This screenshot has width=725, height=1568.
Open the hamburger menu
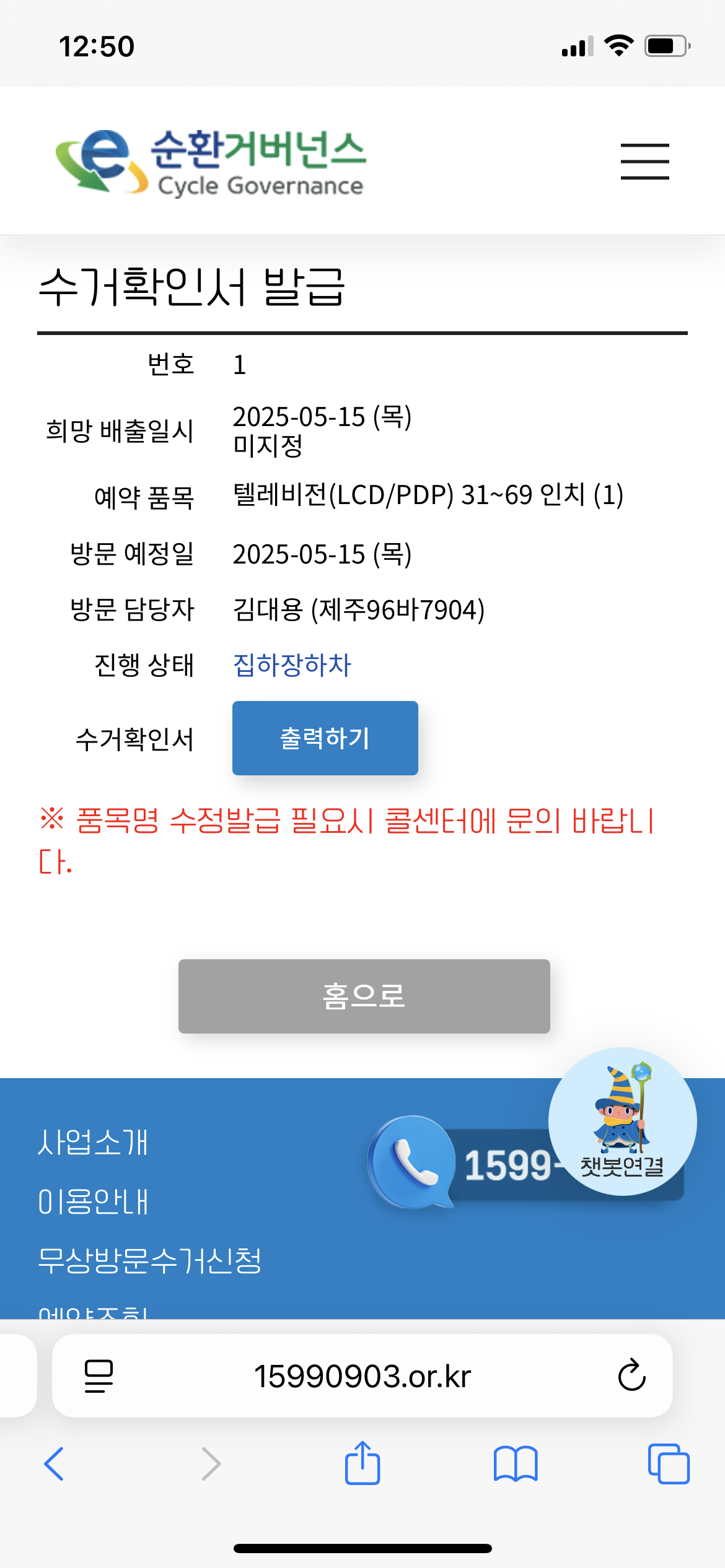pos(644,162)
